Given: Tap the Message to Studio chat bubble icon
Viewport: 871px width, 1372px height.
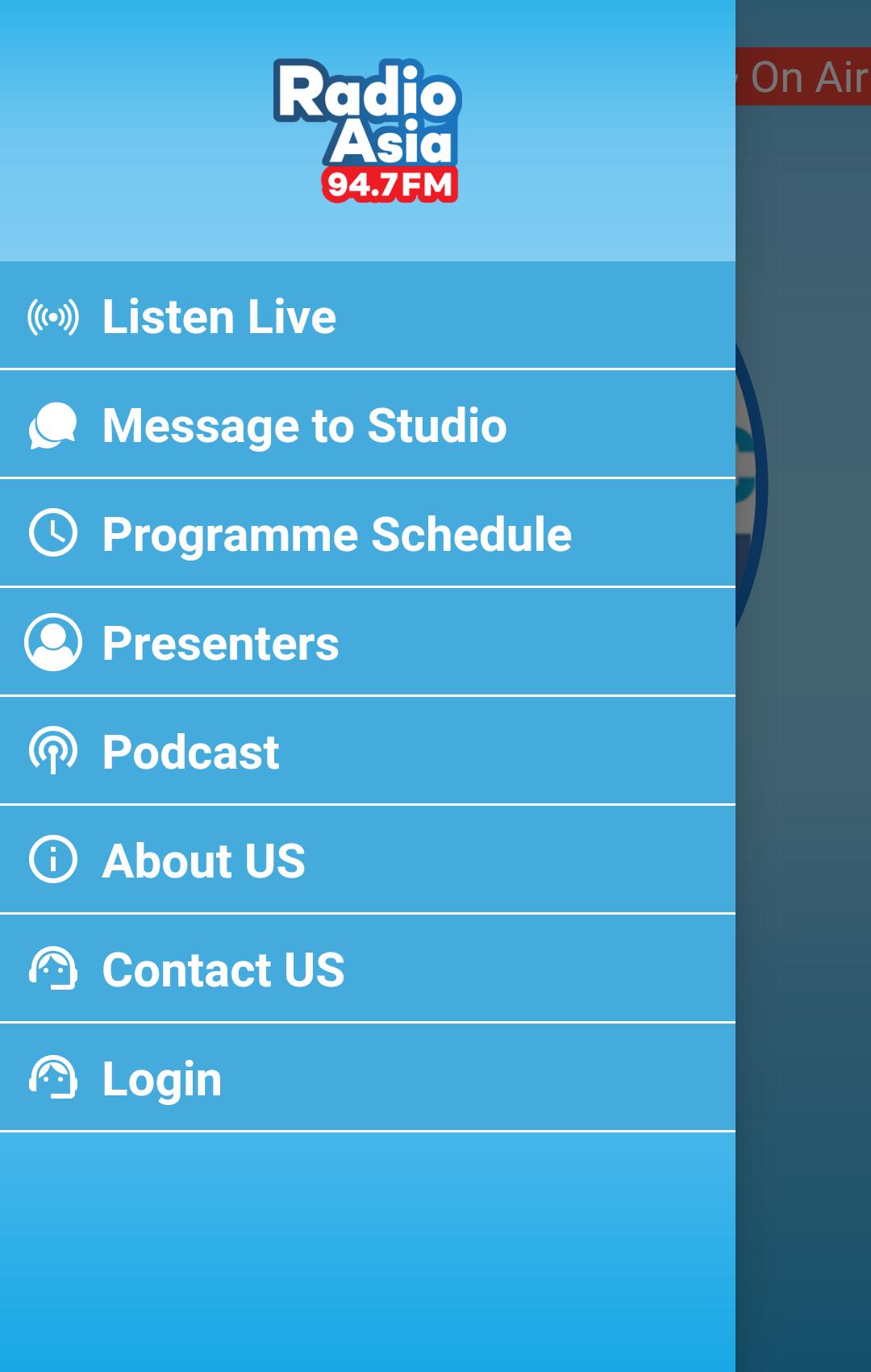Looking at the screenshot, I should click(x=52, y=426).
